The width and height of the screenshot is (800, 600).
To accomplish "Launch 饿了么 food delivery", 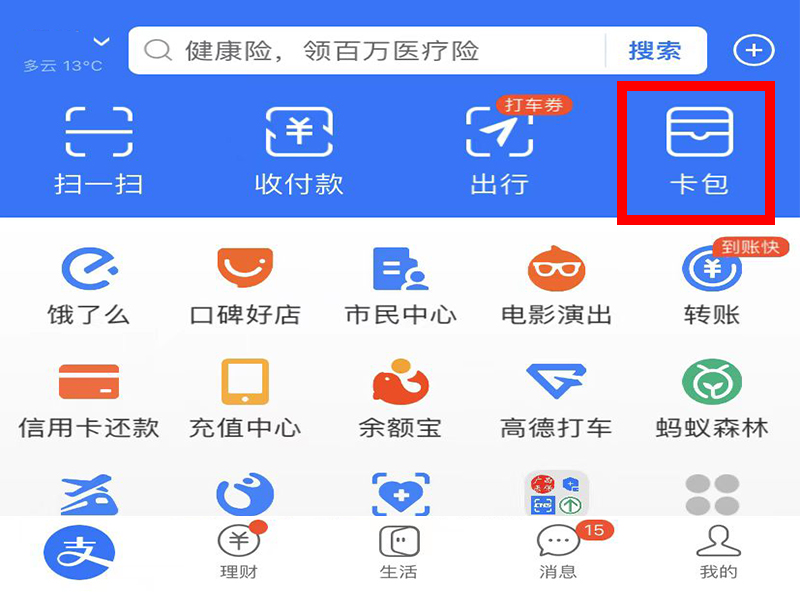I will click(x=89, y=285).
